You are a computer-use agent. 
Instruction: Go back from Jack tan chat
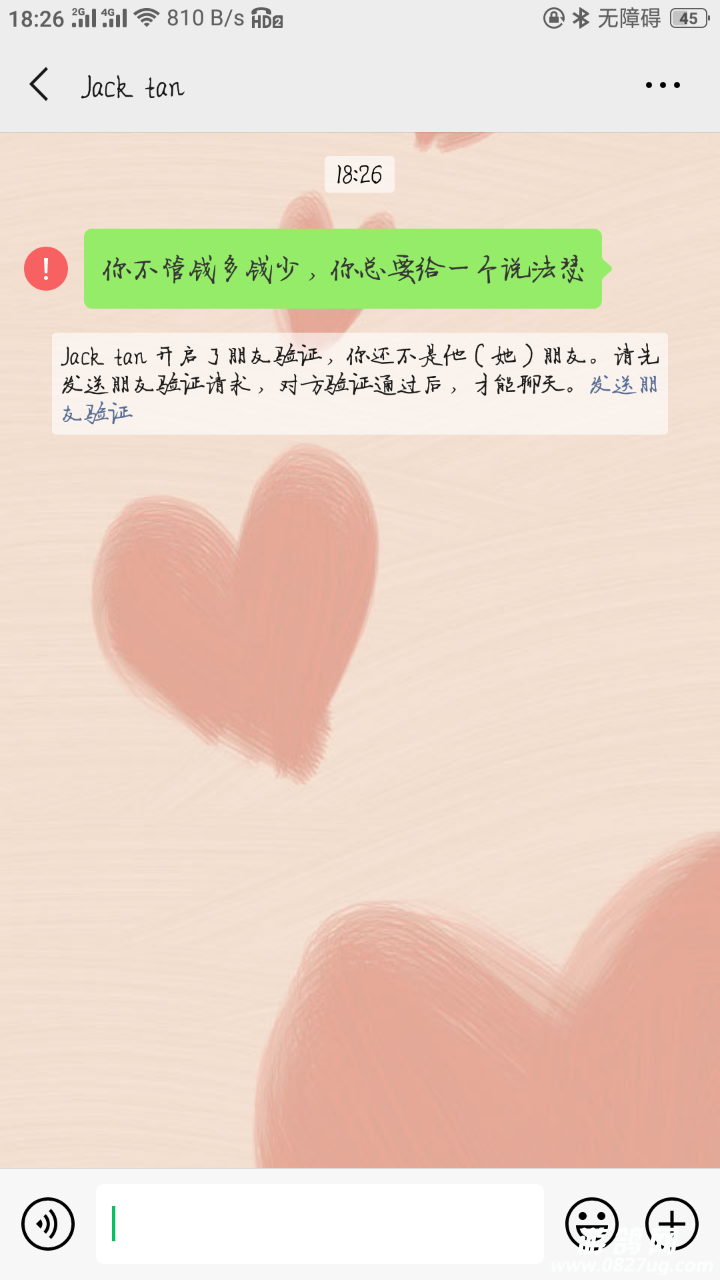[x=40, y=86]
